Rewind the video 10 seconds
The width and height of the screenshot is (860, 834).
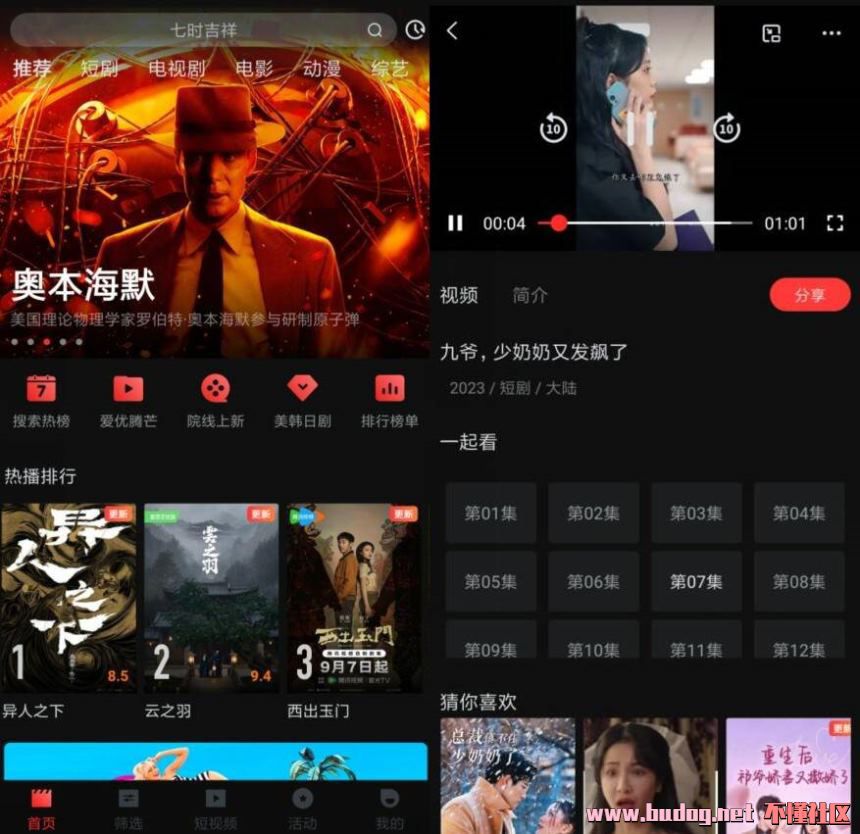(553, 128)
